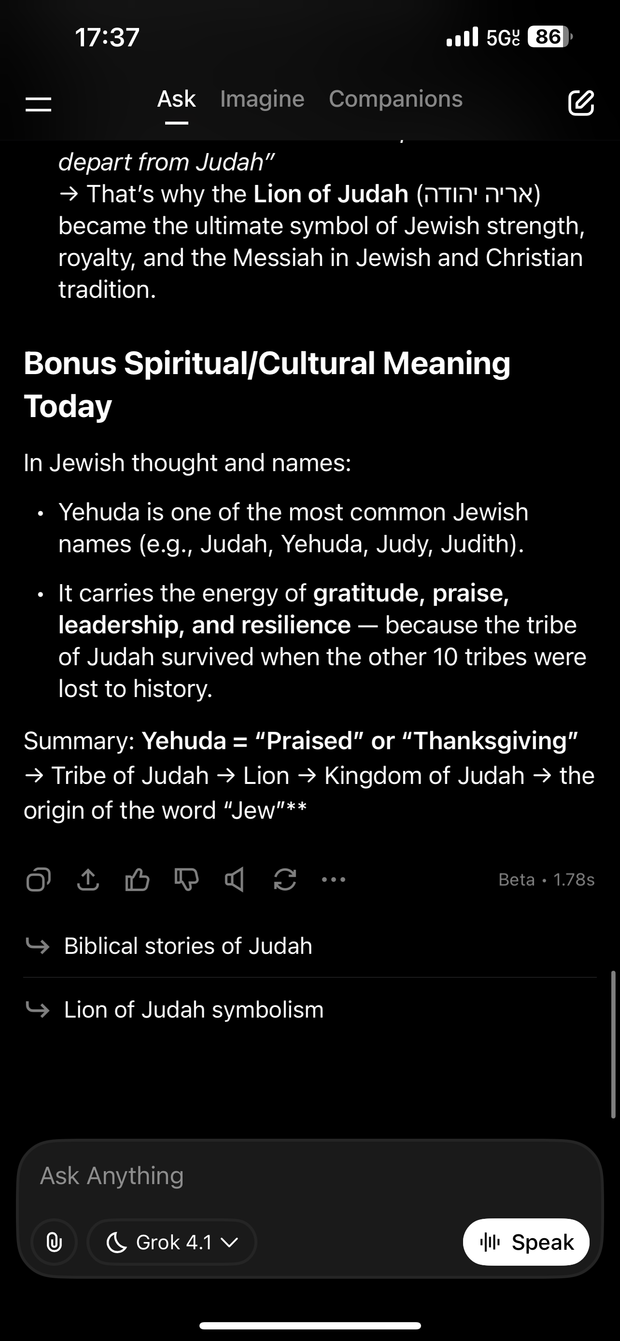Share this response
620x1341 pixels.
[x=88, y=880]
